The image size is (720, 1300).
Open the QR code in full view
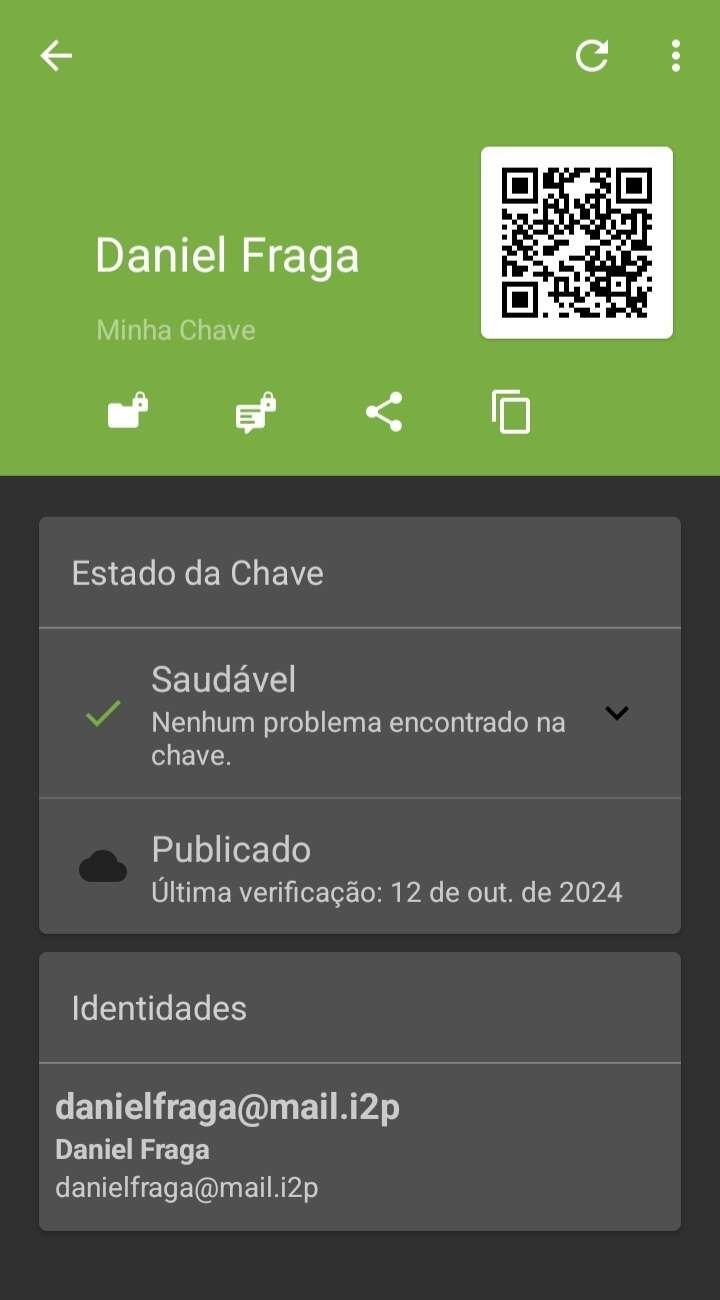[x=577, y=243]
